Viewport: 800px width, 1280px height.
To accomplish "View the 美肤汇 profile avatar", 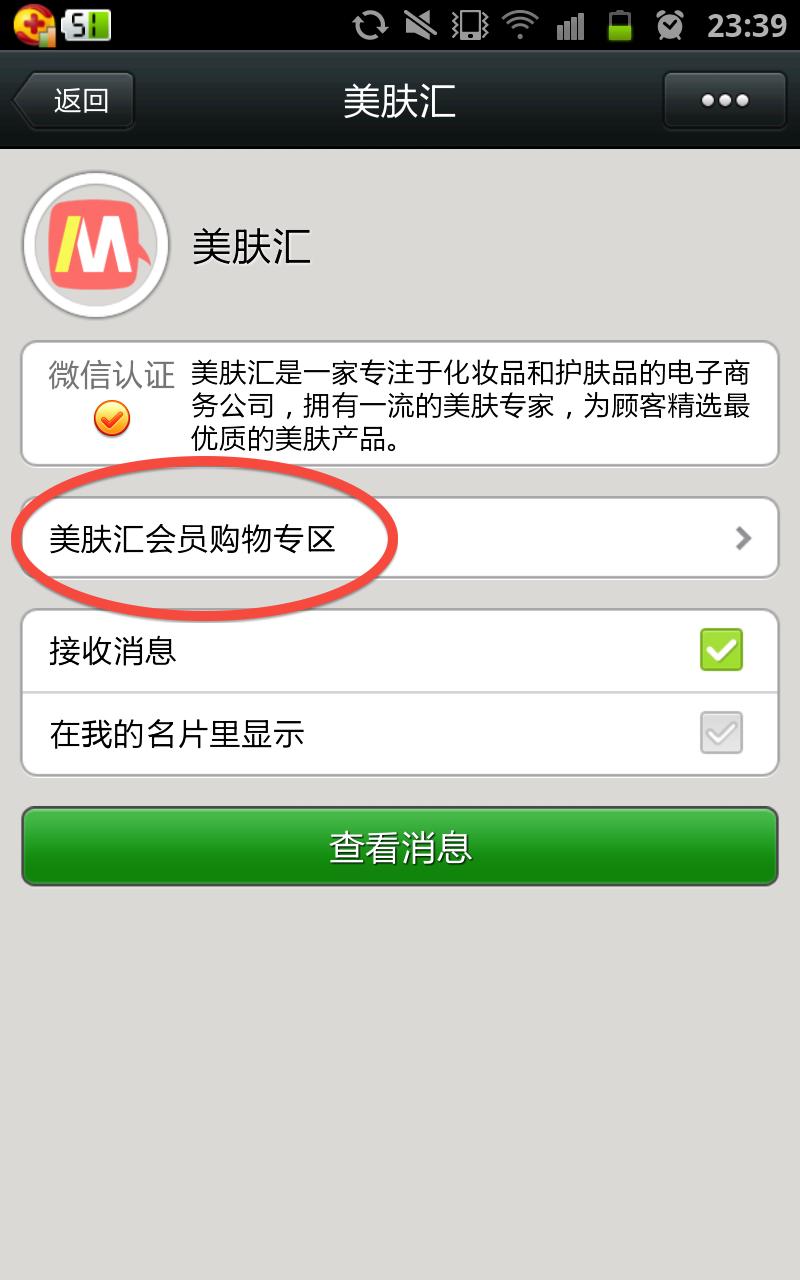I will pos(96,245).
